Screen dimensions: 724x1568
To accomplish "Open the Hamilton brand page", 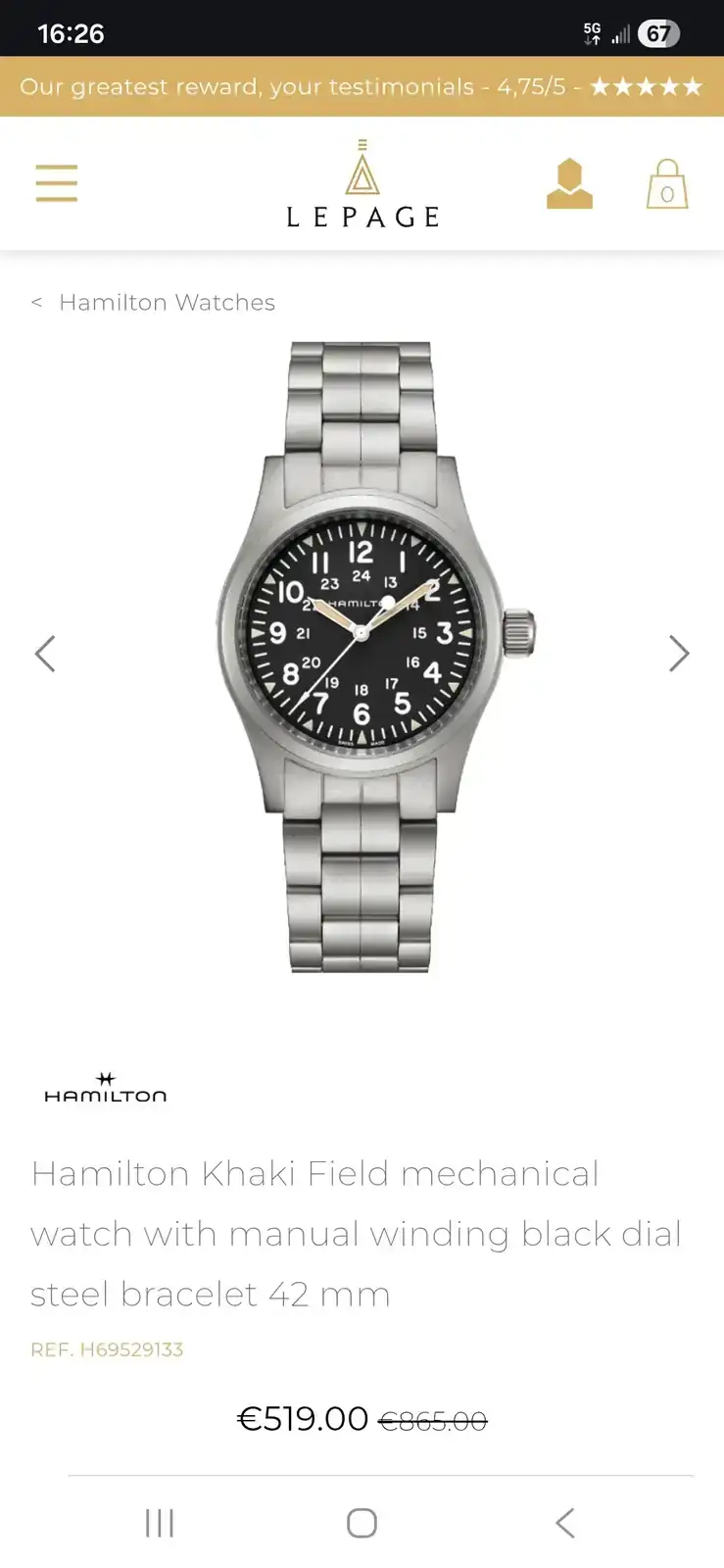I will click(106, 1087).
